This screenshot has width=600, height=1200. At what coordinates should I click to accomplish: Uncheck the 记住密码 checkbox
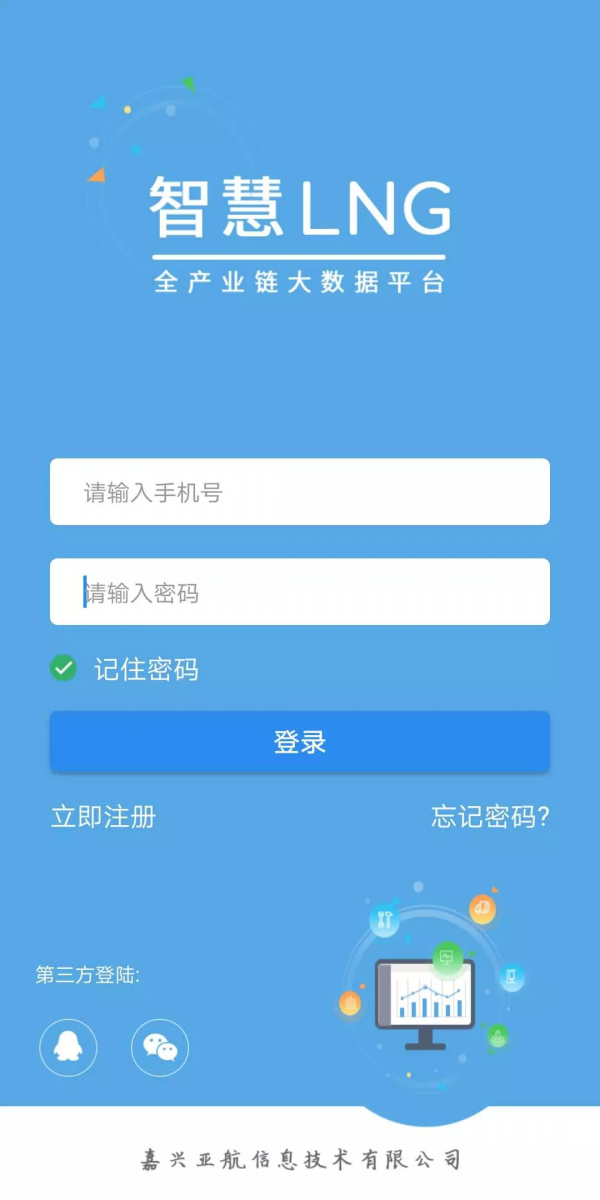click(64, 668)
